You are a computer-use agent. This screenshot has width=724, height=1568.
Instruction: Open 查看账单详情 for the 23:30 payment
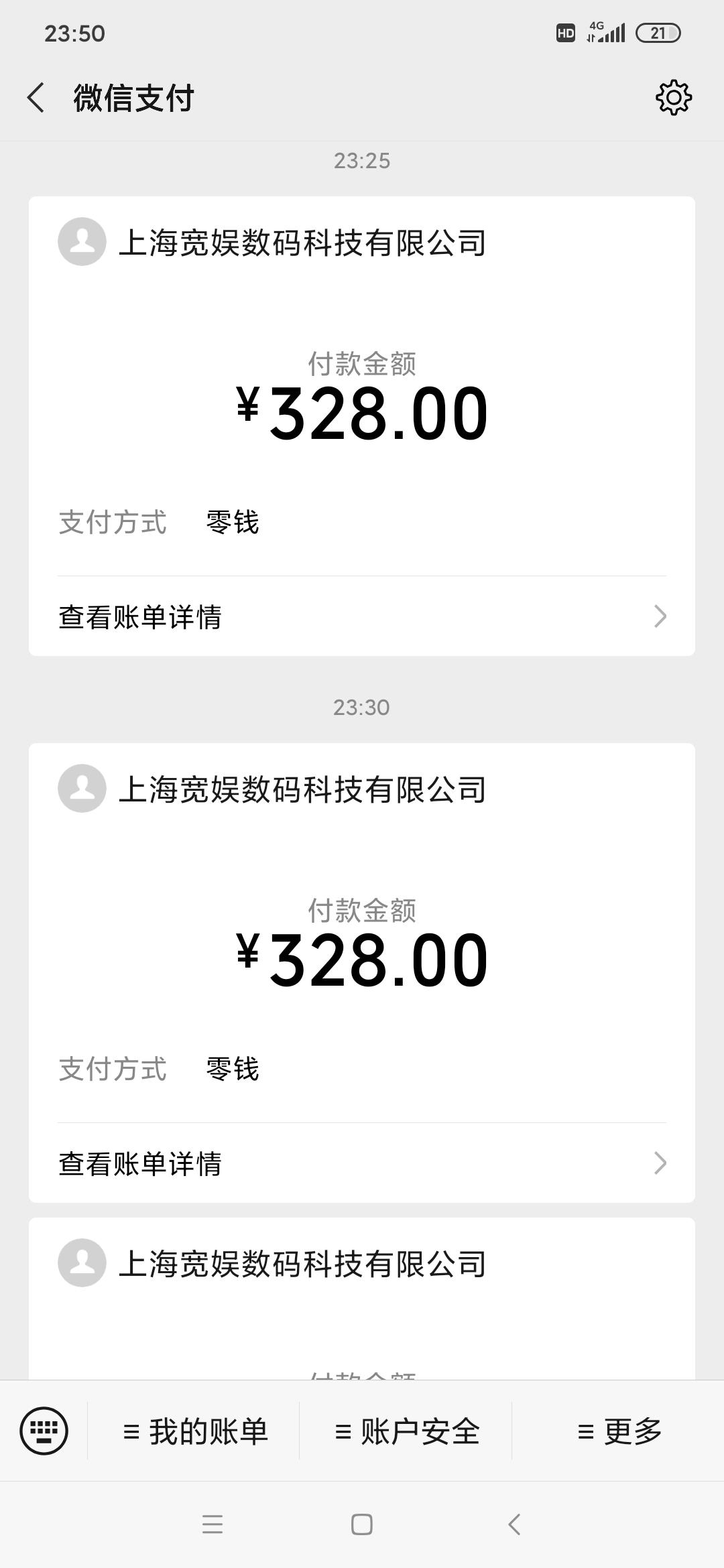(362, 1163)
